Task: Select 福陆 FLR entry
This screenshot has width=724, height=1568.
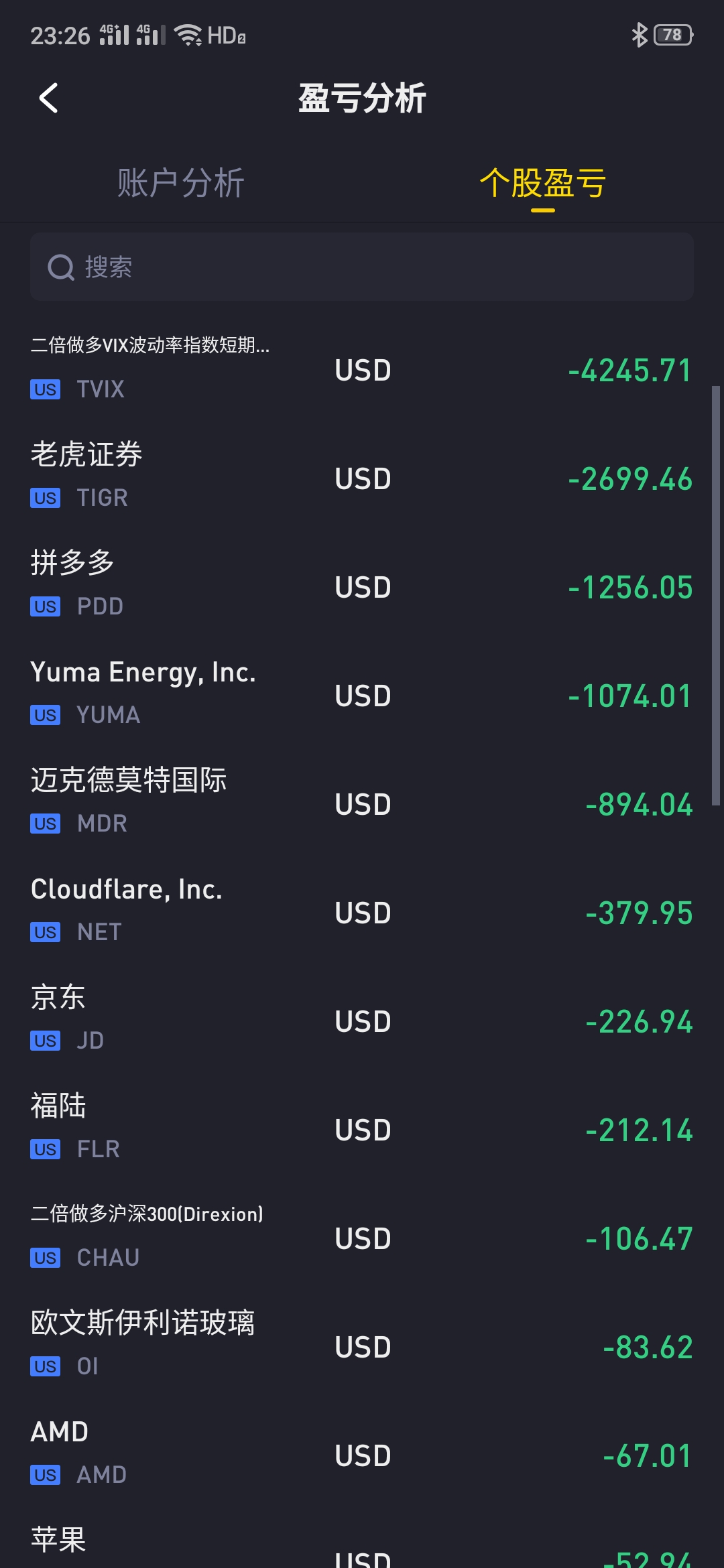Action: pyautogui.click(x=362, y=1128)
